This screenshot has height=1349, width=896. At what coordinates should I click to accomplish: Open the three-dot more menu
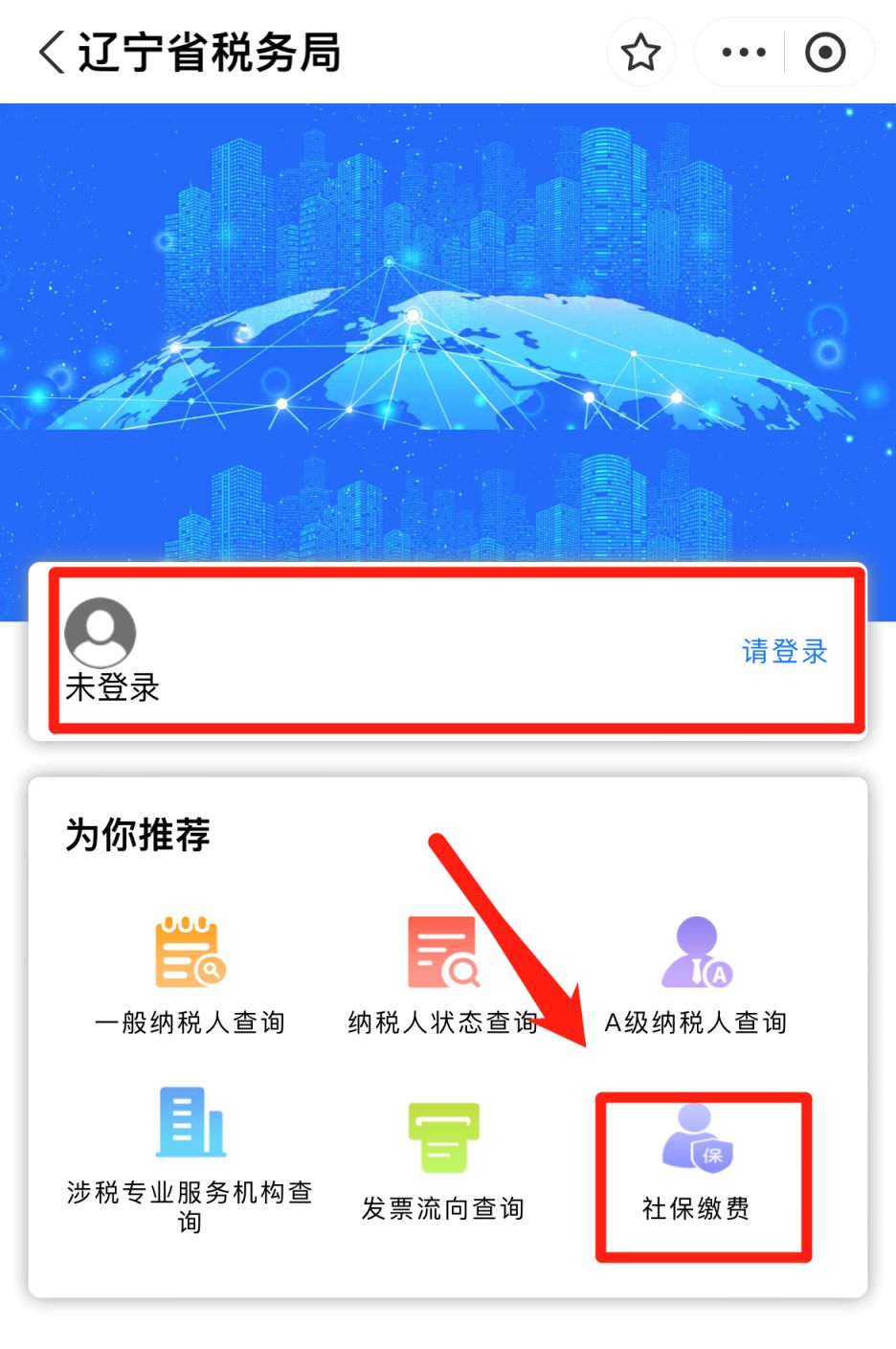[743, 53]
